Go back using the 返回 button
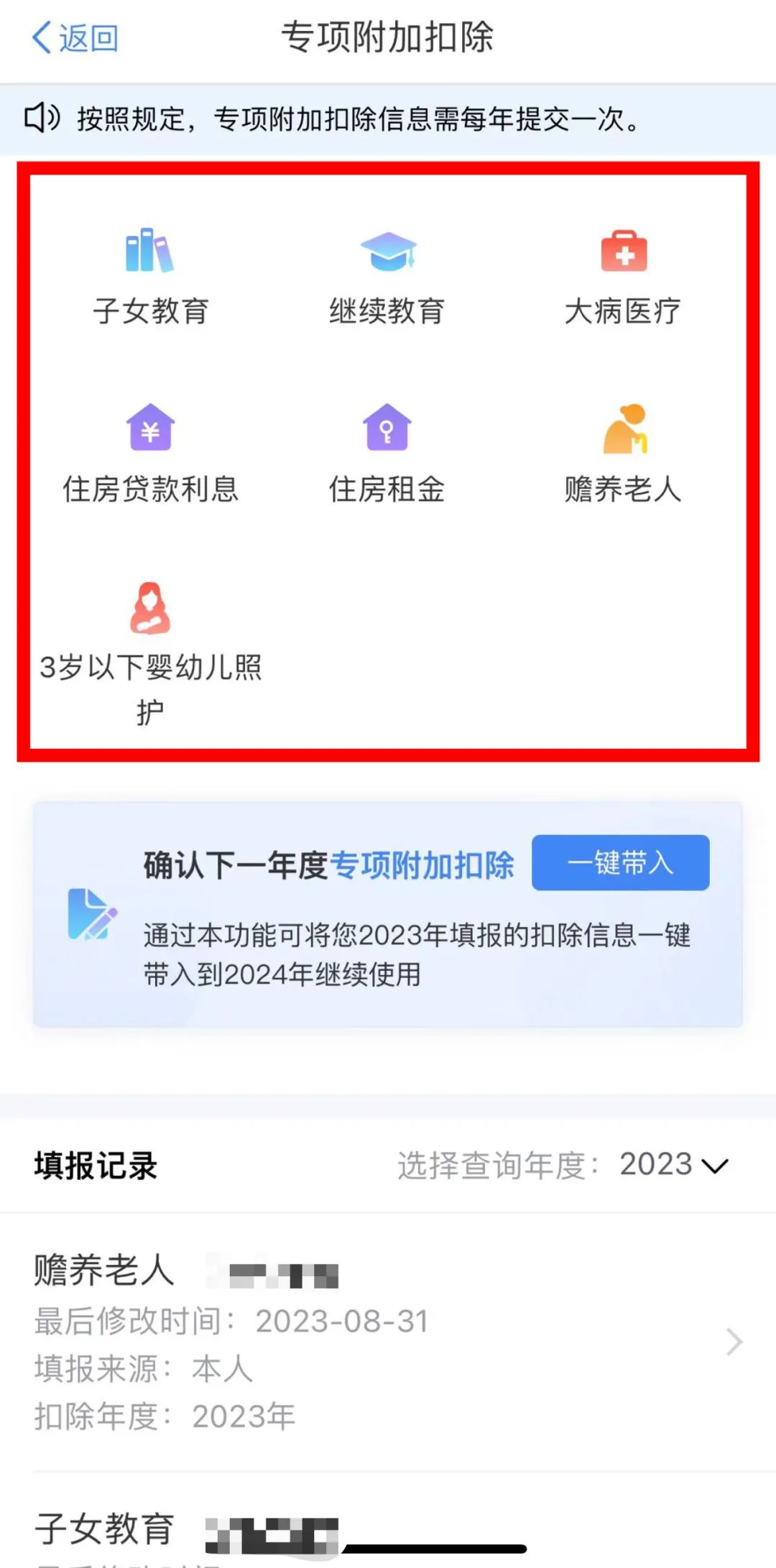Image resolution: width=776 pixels, height=1568 pixels. [x=75, y=38]
